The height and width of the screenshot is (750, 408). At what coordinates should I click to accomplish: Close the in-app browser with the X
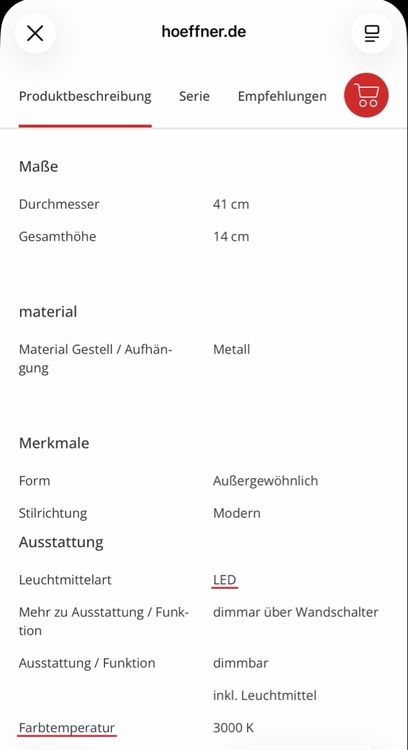tap(35, 33)
